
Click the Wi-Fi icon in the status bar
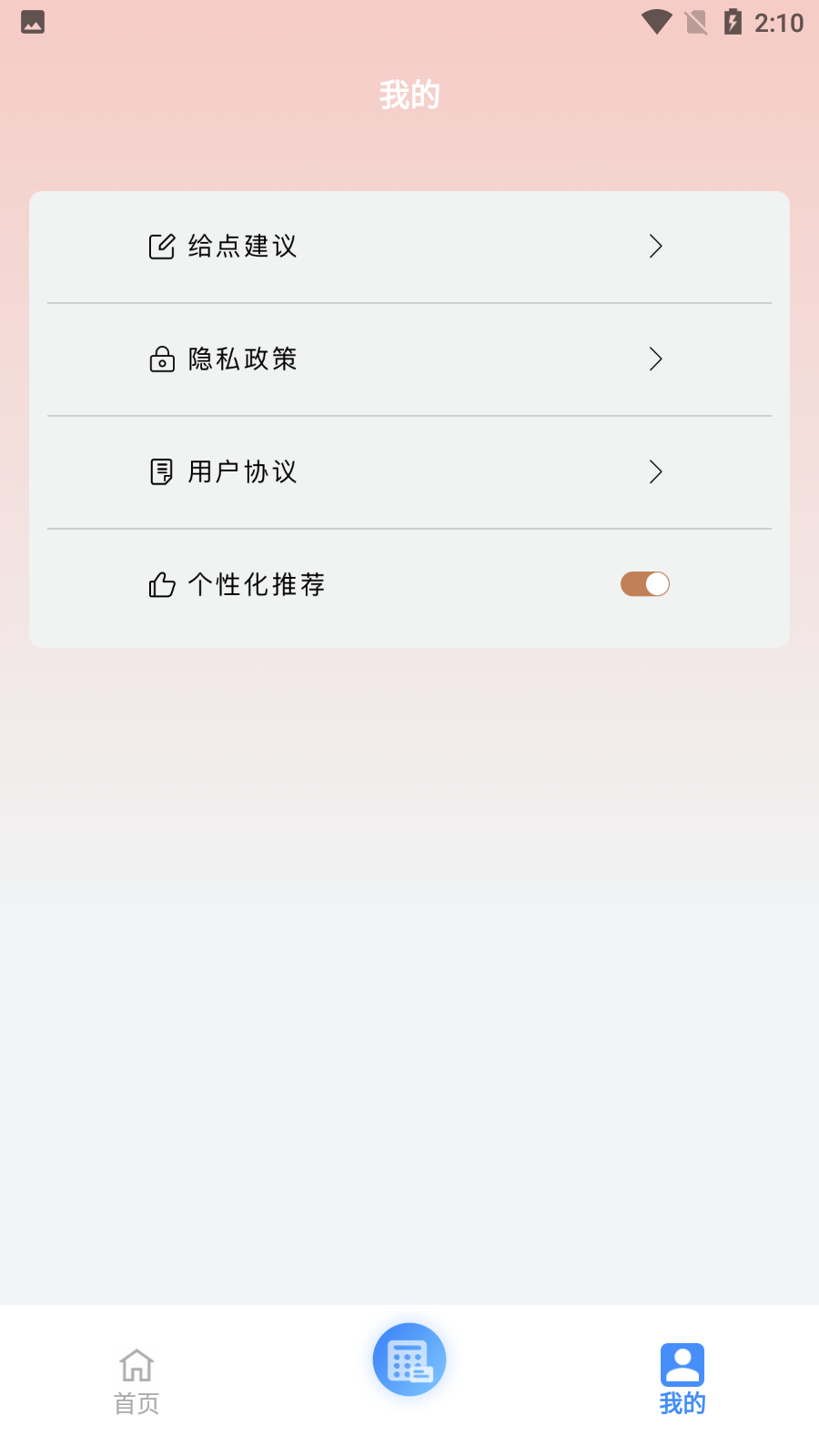(x=654, y=23)
